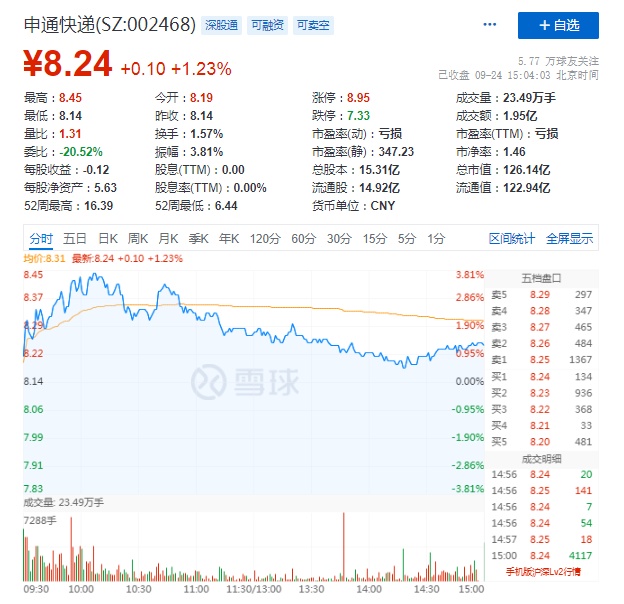
Task: Switch to 日K chart tab
Action: 107,238
